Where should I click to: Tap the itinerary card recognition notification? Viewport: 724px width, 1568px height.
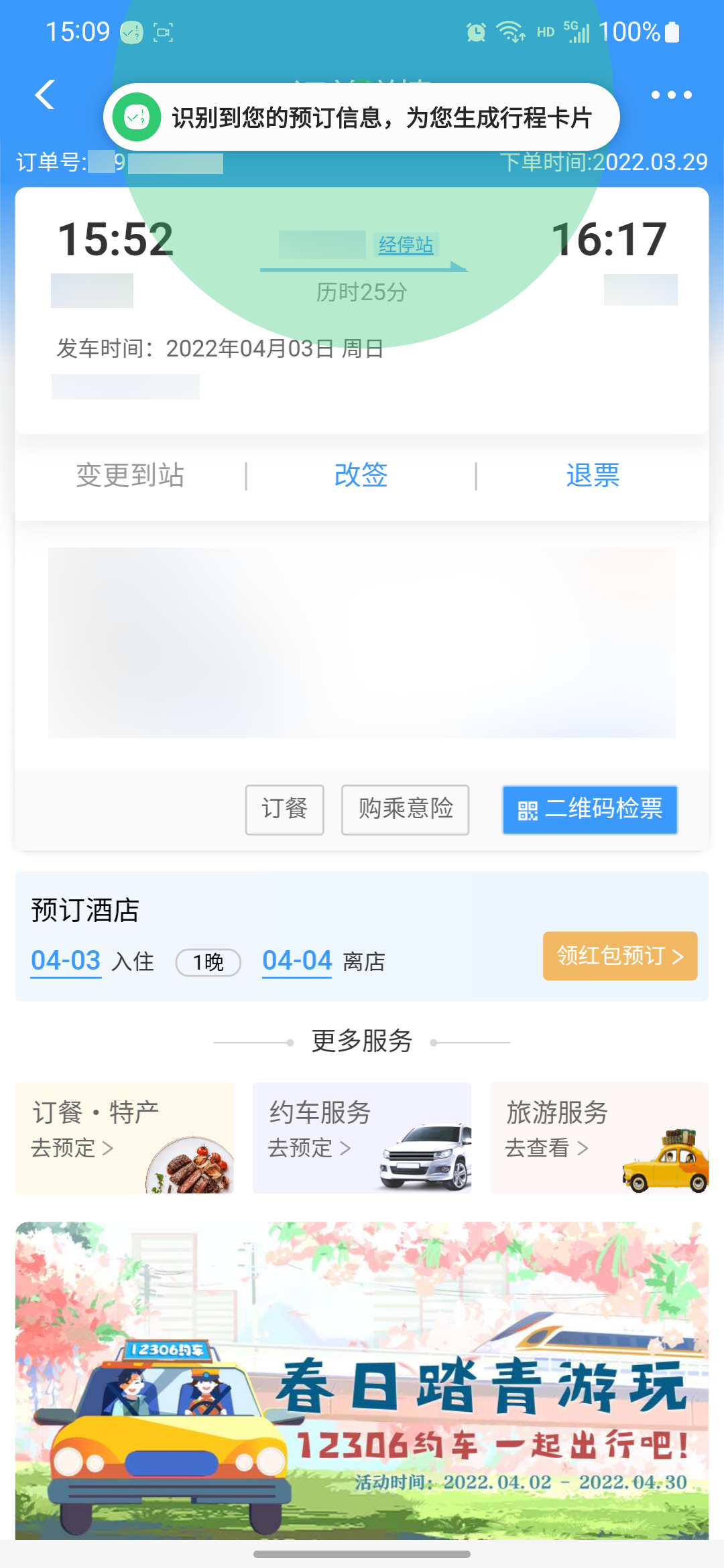click(361, 117)
